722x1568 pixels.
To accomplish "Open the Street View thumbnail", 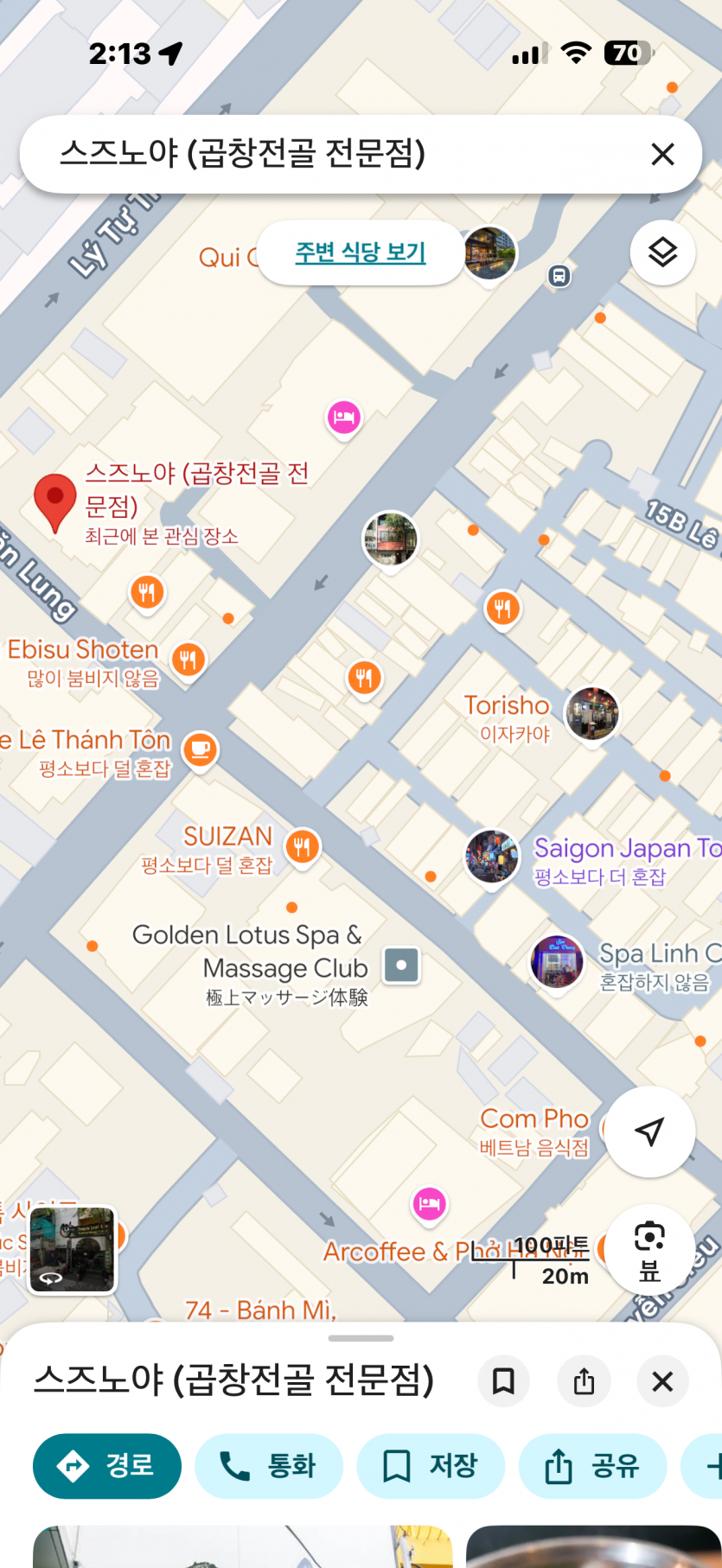I will click(73, 1250).
